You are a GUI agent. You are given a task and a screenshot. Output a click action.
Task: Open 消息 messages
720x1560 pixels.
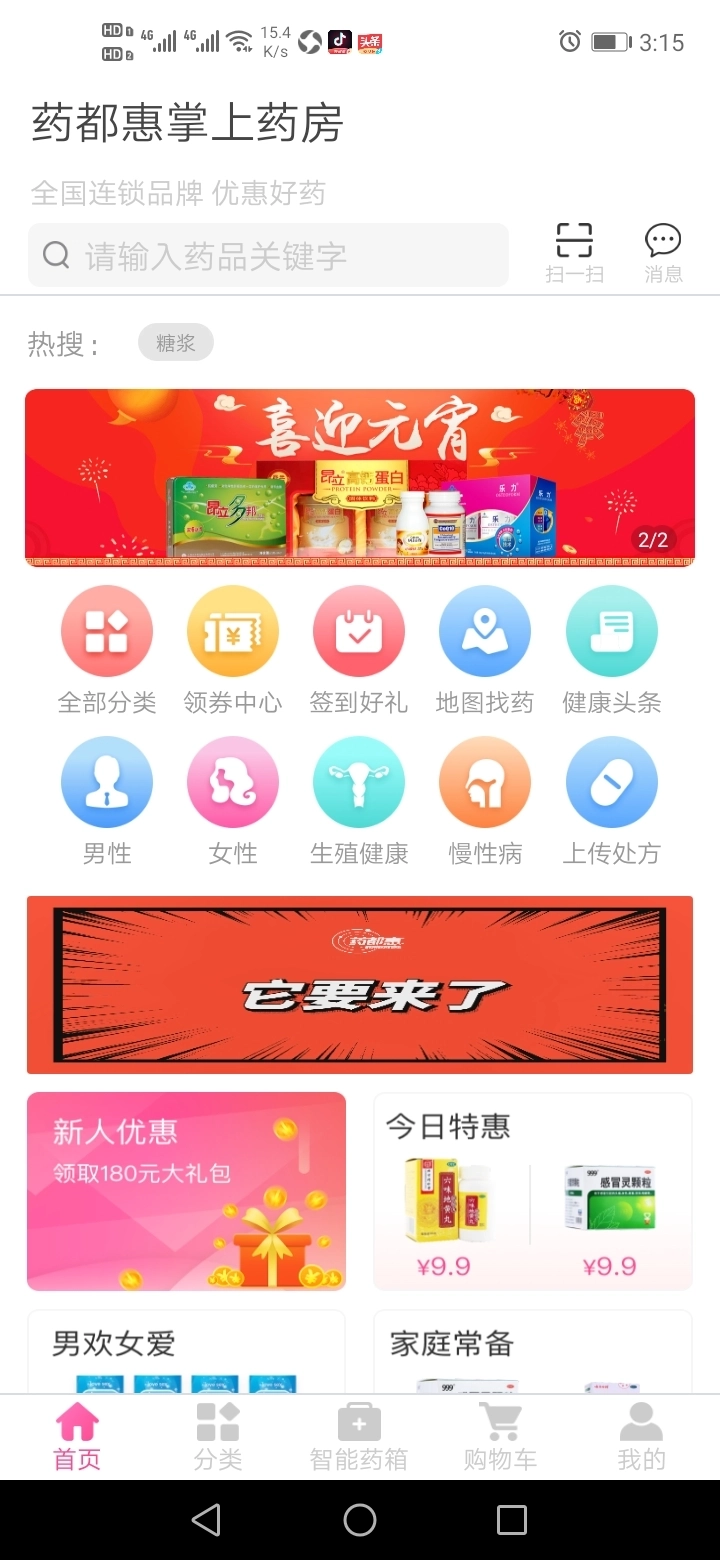(x=662, y=253)
